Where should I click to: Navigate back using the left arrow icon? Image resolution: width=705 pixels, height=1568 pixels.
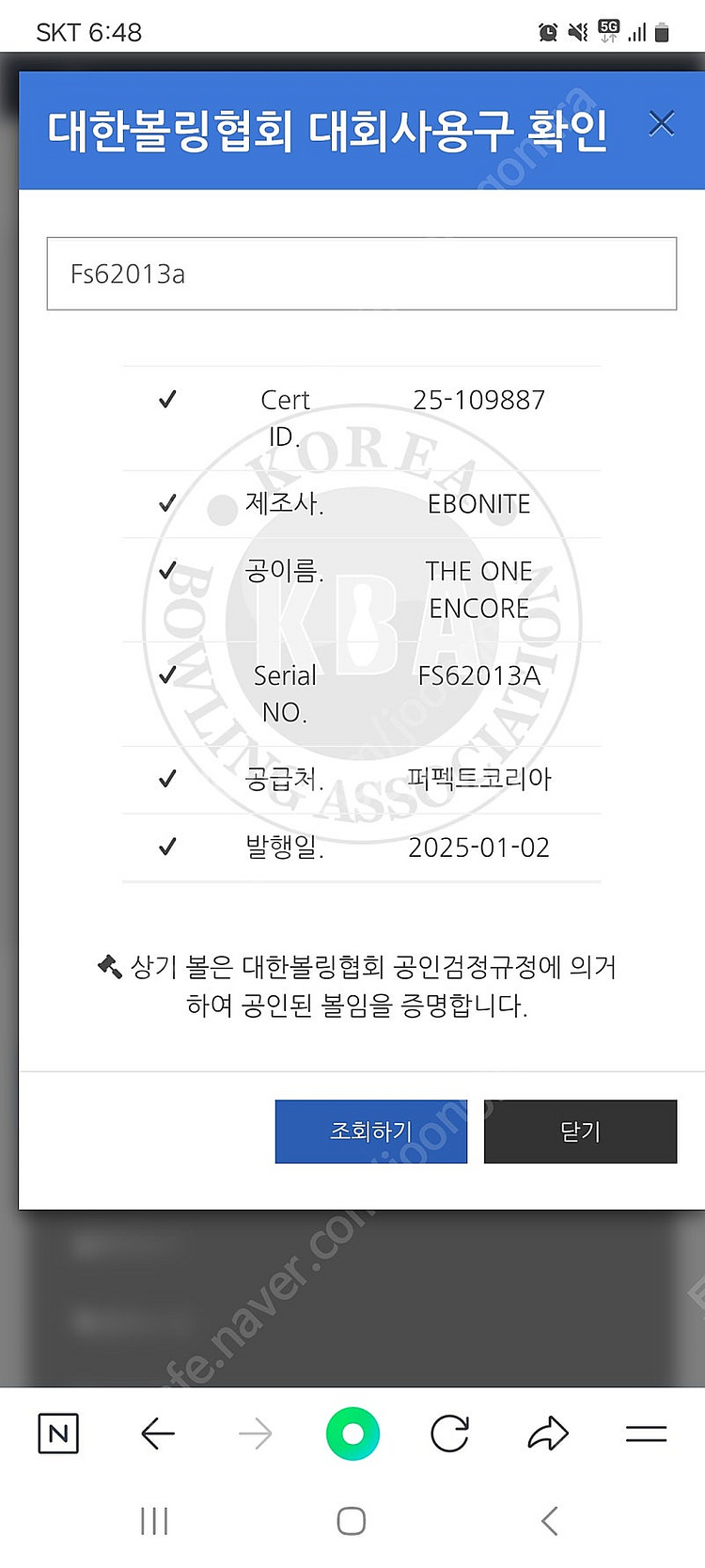point(157,1433)
